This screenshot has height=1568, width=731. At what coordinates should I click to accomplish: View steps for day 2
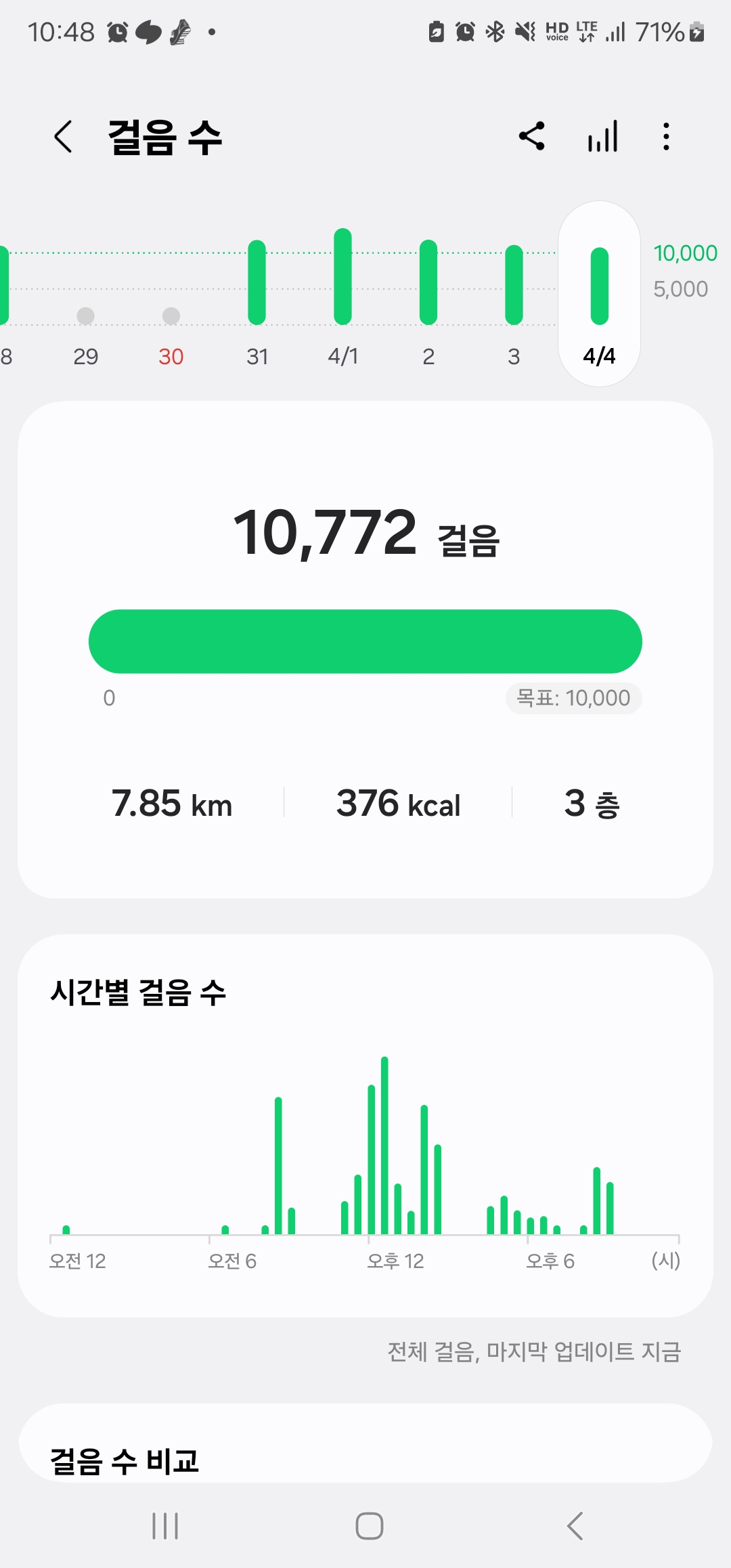[x=428, y=283]
